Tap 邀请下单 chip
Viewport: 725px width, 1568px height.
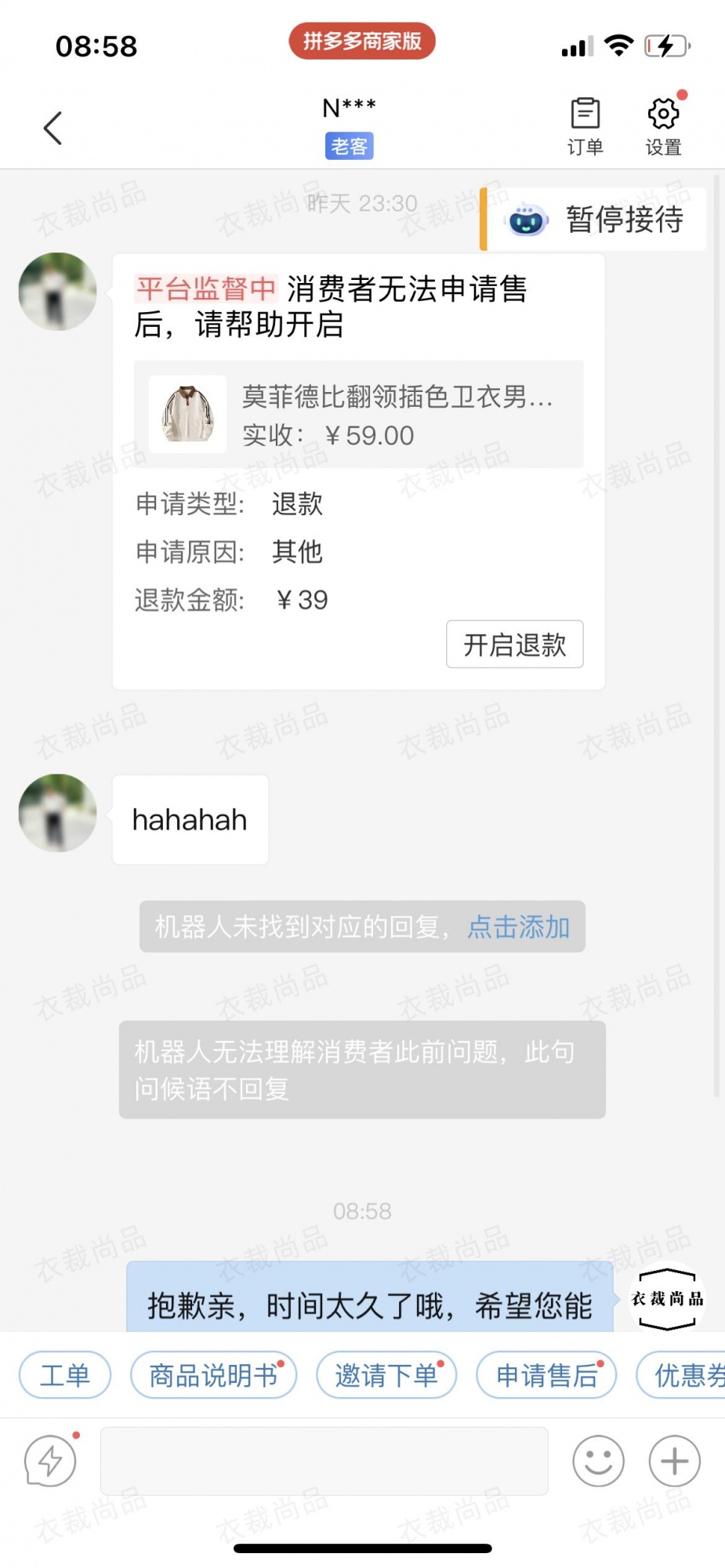click(386, 1375)
